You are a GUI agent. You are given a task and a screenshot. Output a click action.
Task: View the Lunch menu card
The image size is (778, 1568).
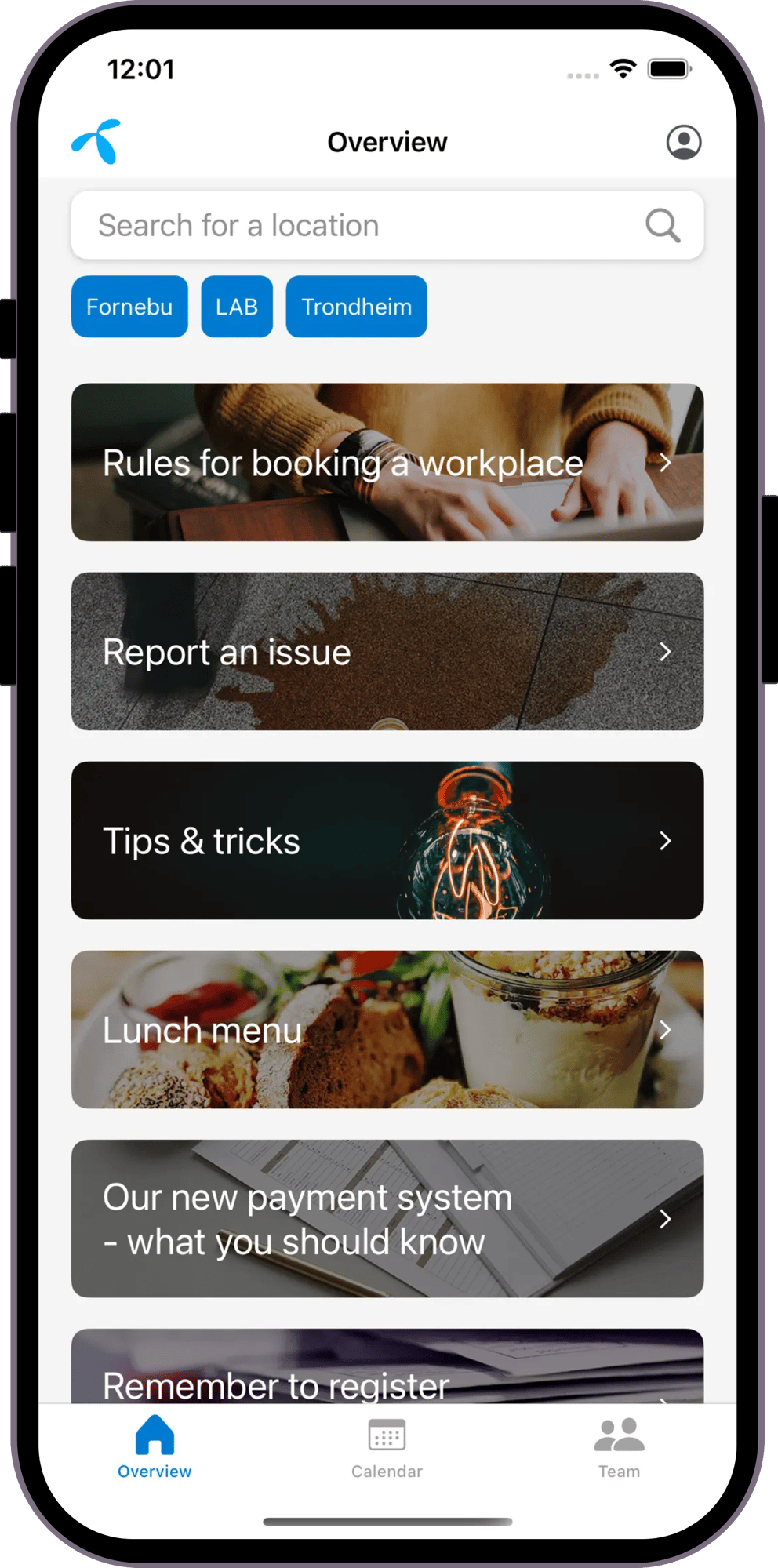click(x=387, y=1030)
